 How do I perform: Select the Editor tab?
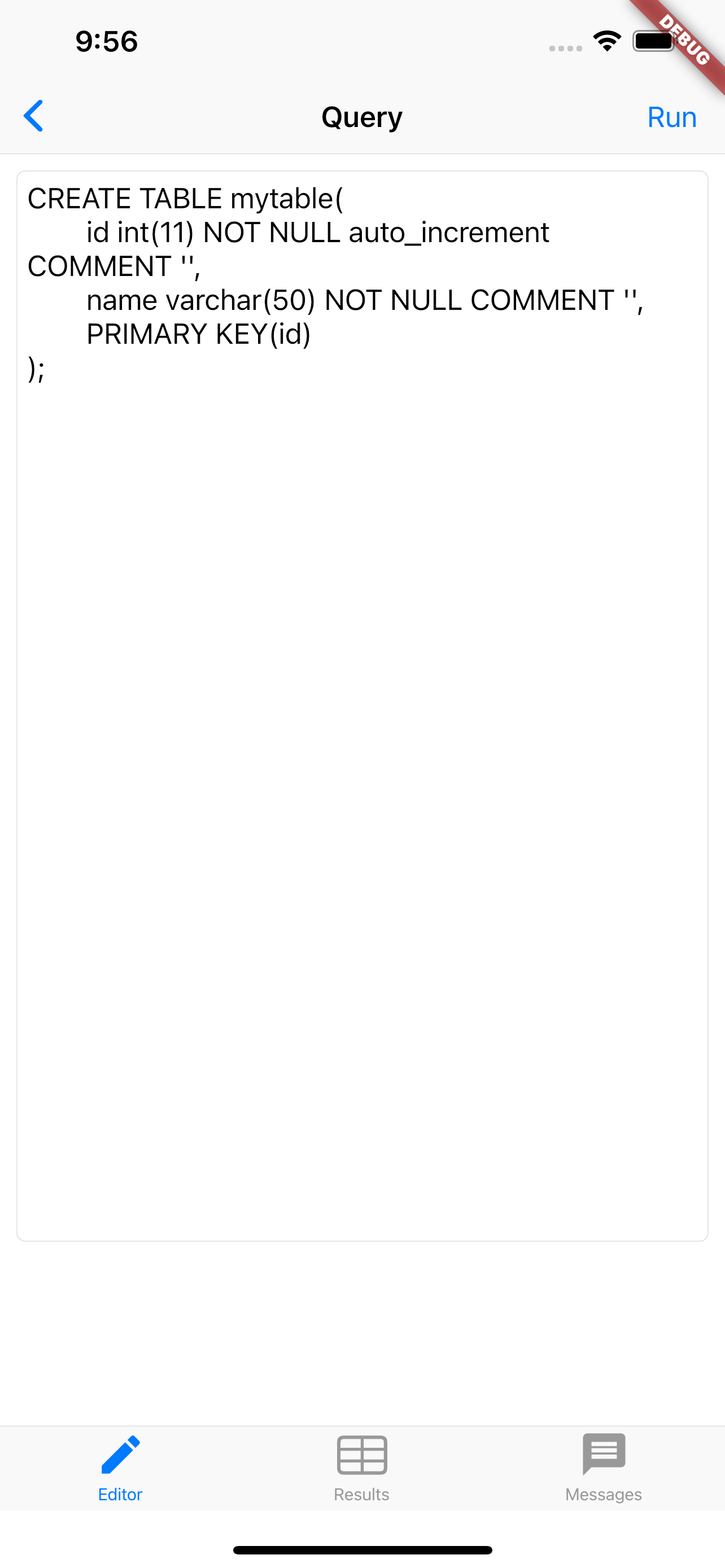point(120,1468)
